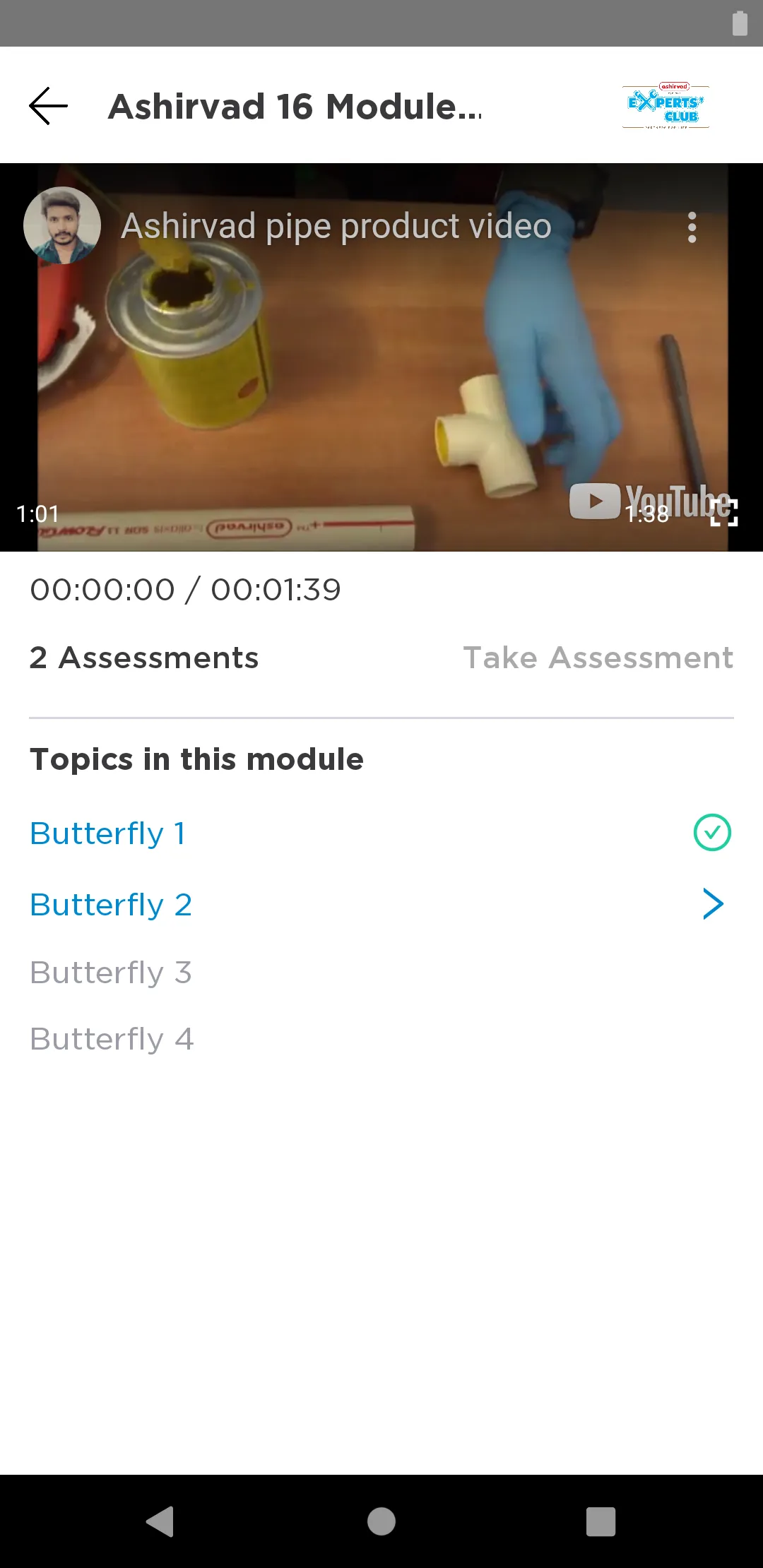763x1568 pixels.
Task: Open the Butterfly 1 topic
Action: click(x=107, y=833)
